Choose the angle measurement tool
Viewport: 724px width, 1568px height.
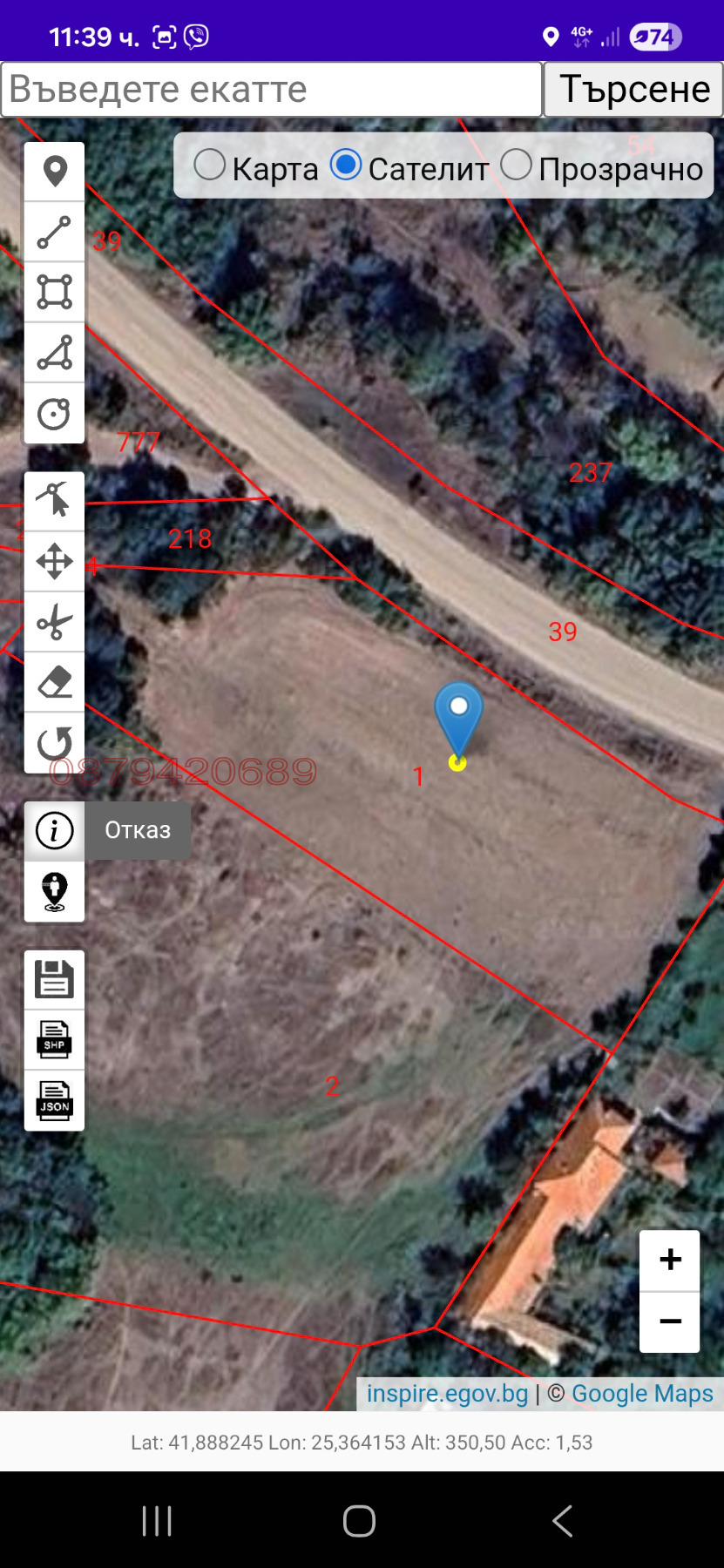click(55, 353)
